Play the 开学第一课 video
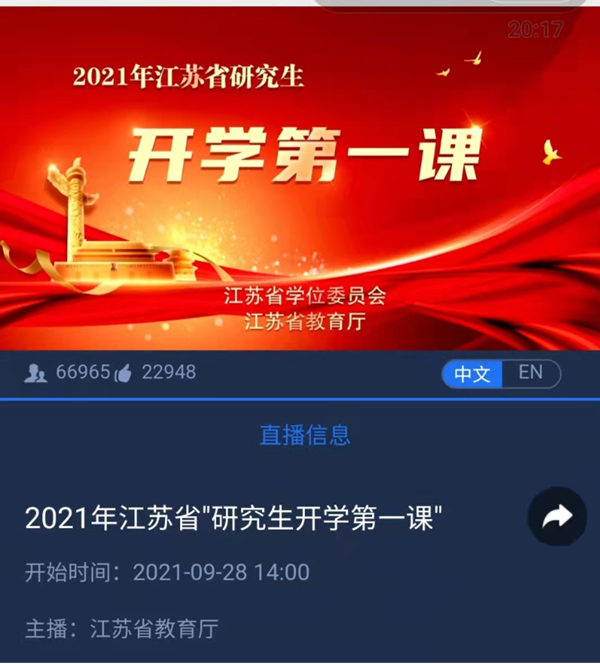 pos(300,180)
